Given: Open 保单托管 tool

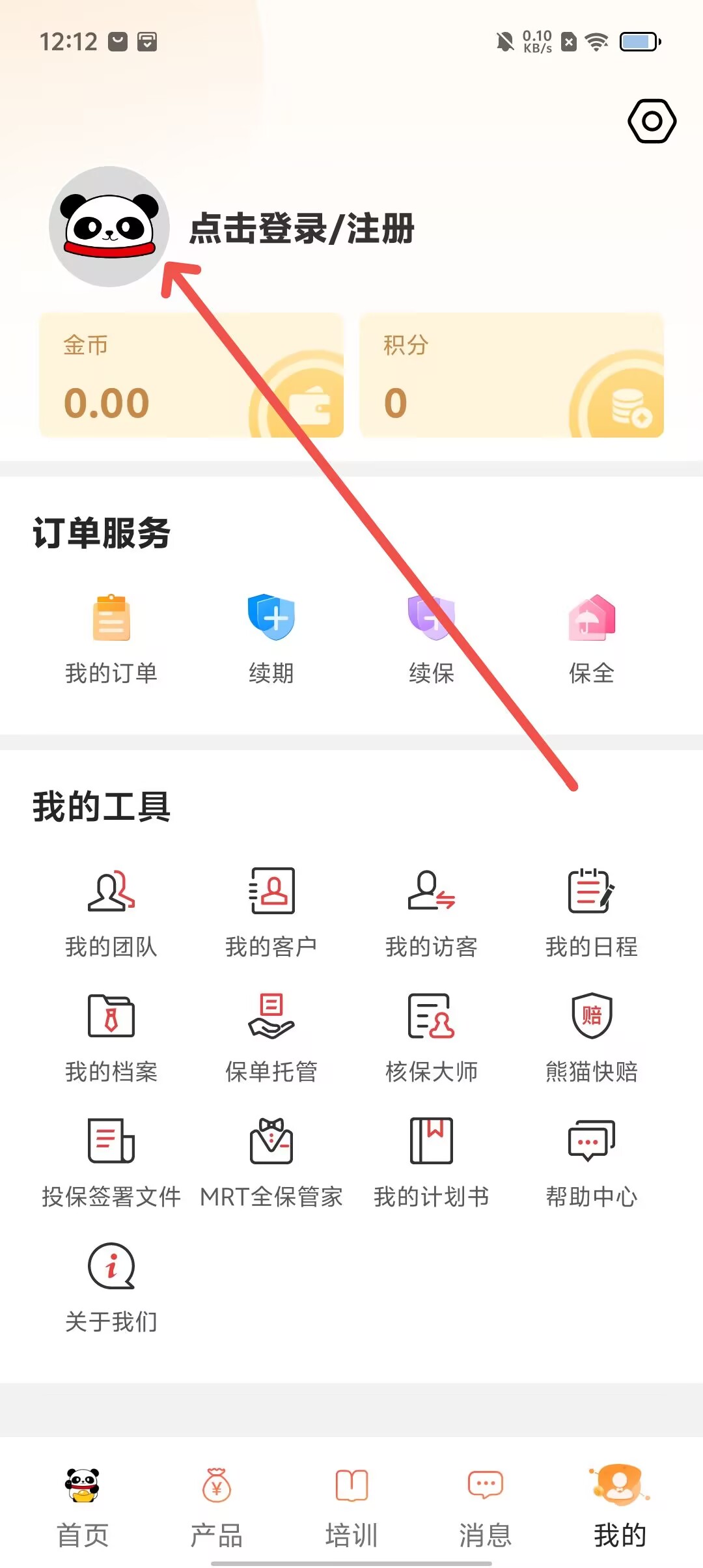Looking at the screenshot, I should coord(271,1037).
